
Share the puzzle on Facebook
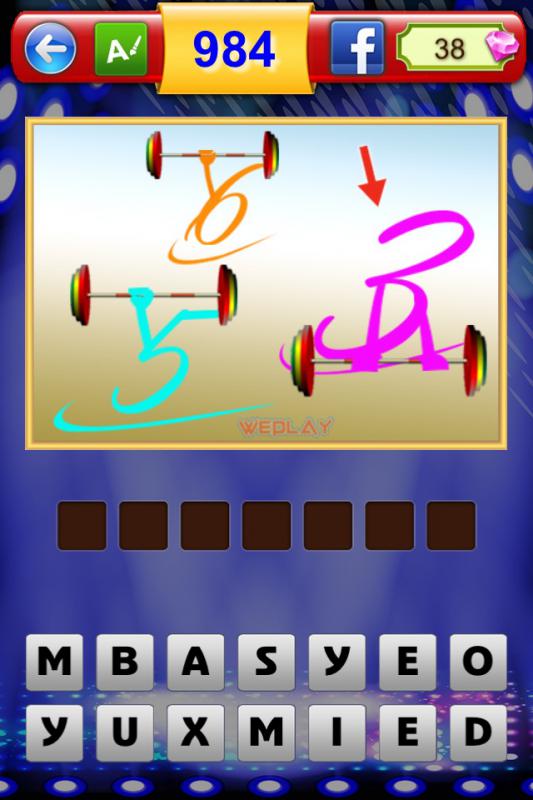click(x=357, y=48)
